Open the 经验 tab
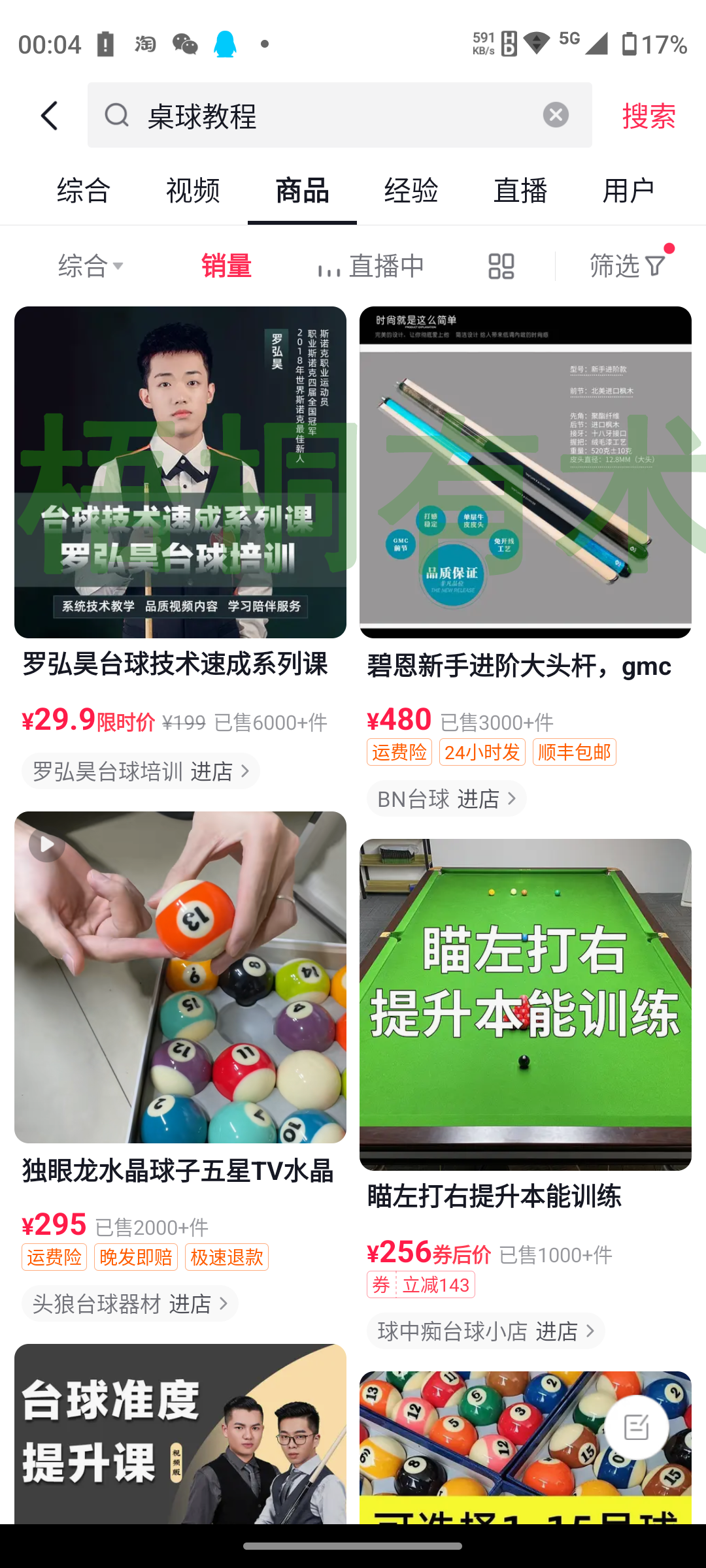Image resolution: width=706 pixels, height=1568 pixels. (411, 190)
